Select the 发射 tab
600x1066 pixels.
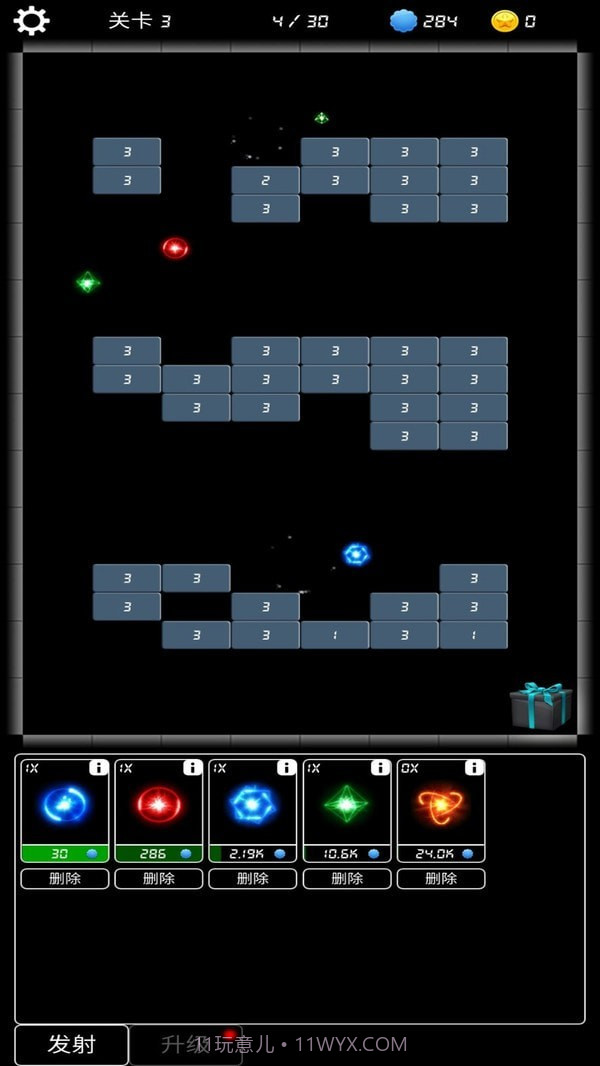click(x=72, y=1044)
